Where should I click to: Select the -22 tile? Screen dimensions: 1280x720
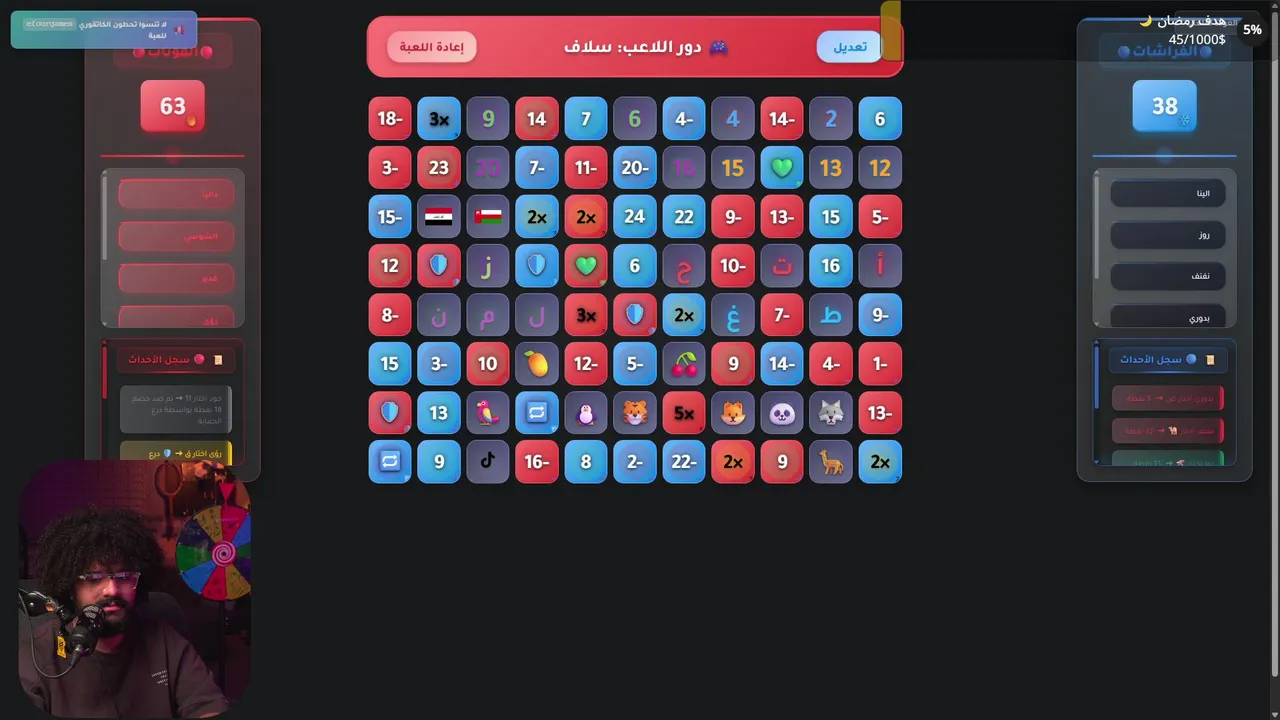point(684,461)
